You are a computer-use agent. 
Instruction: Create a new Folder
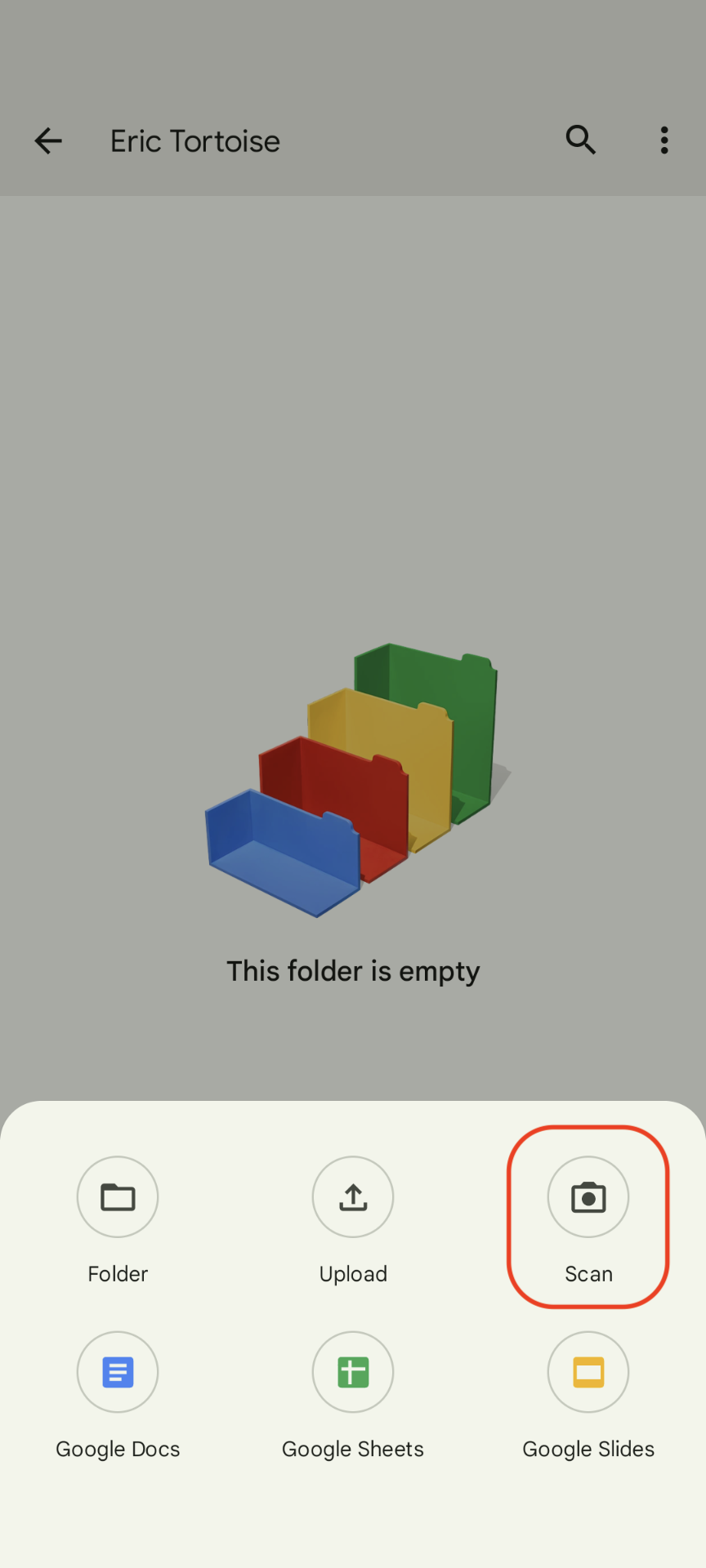pos(118,1197)
